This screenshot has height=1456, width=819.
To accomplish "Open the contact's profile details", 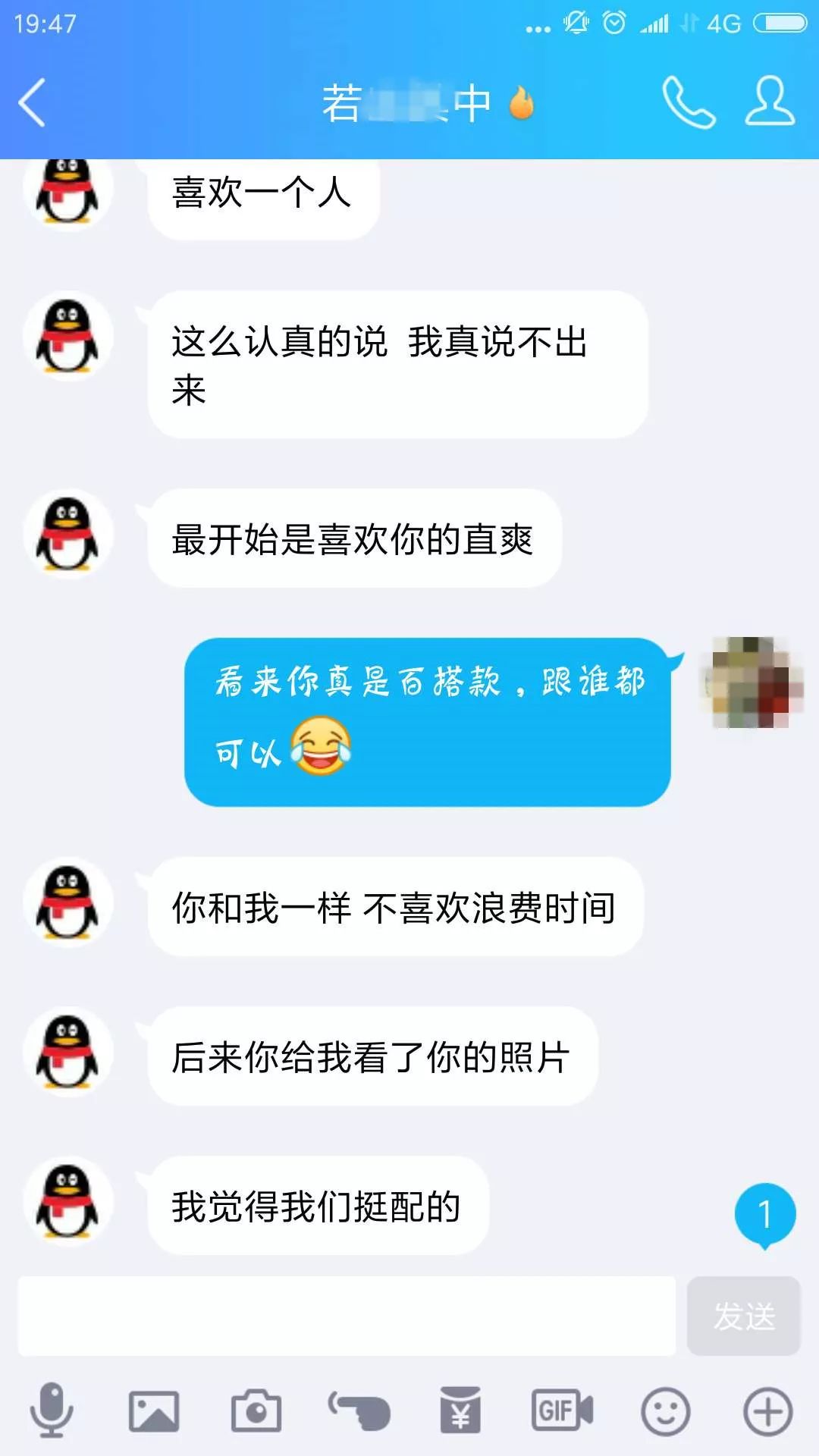I will [769, 101].
